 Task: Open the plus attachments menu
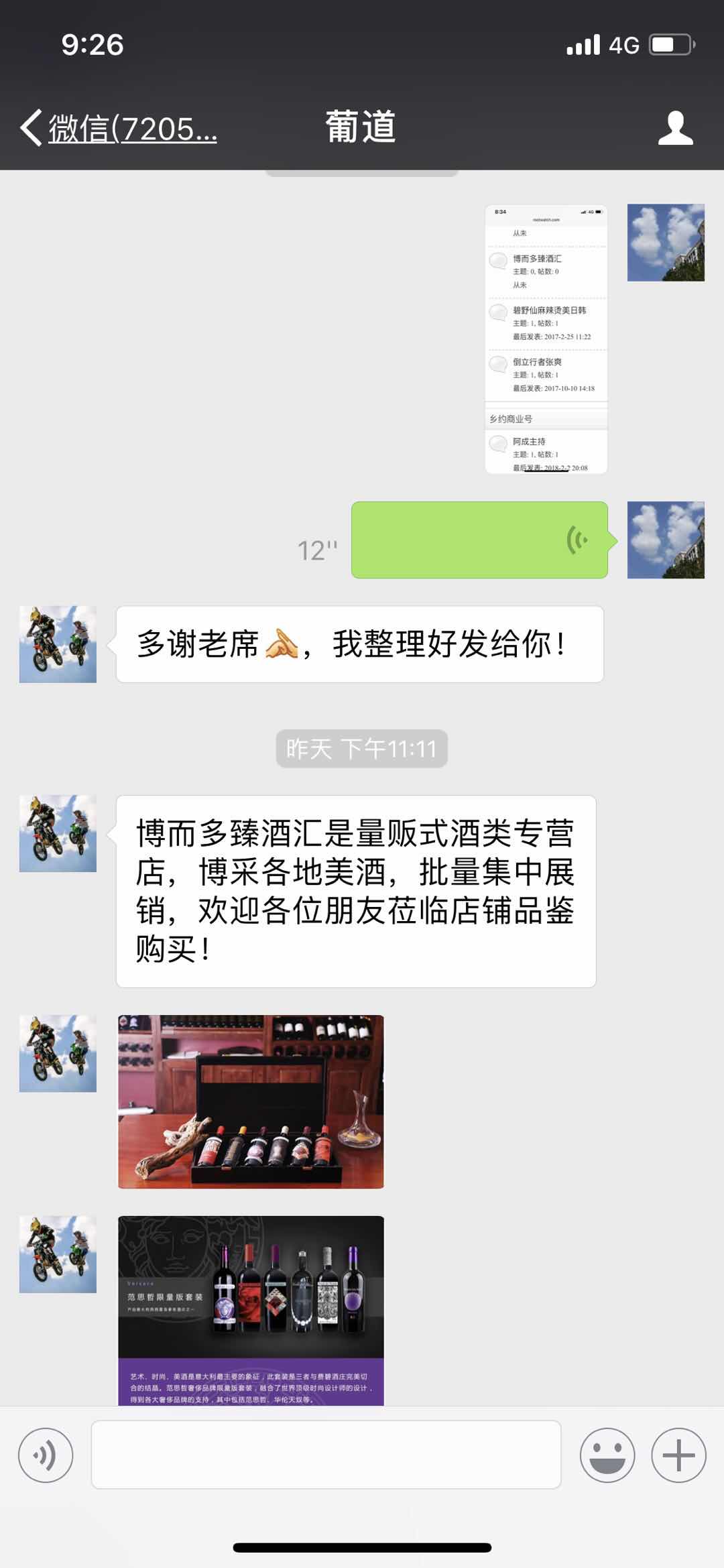pos(678,1455)
